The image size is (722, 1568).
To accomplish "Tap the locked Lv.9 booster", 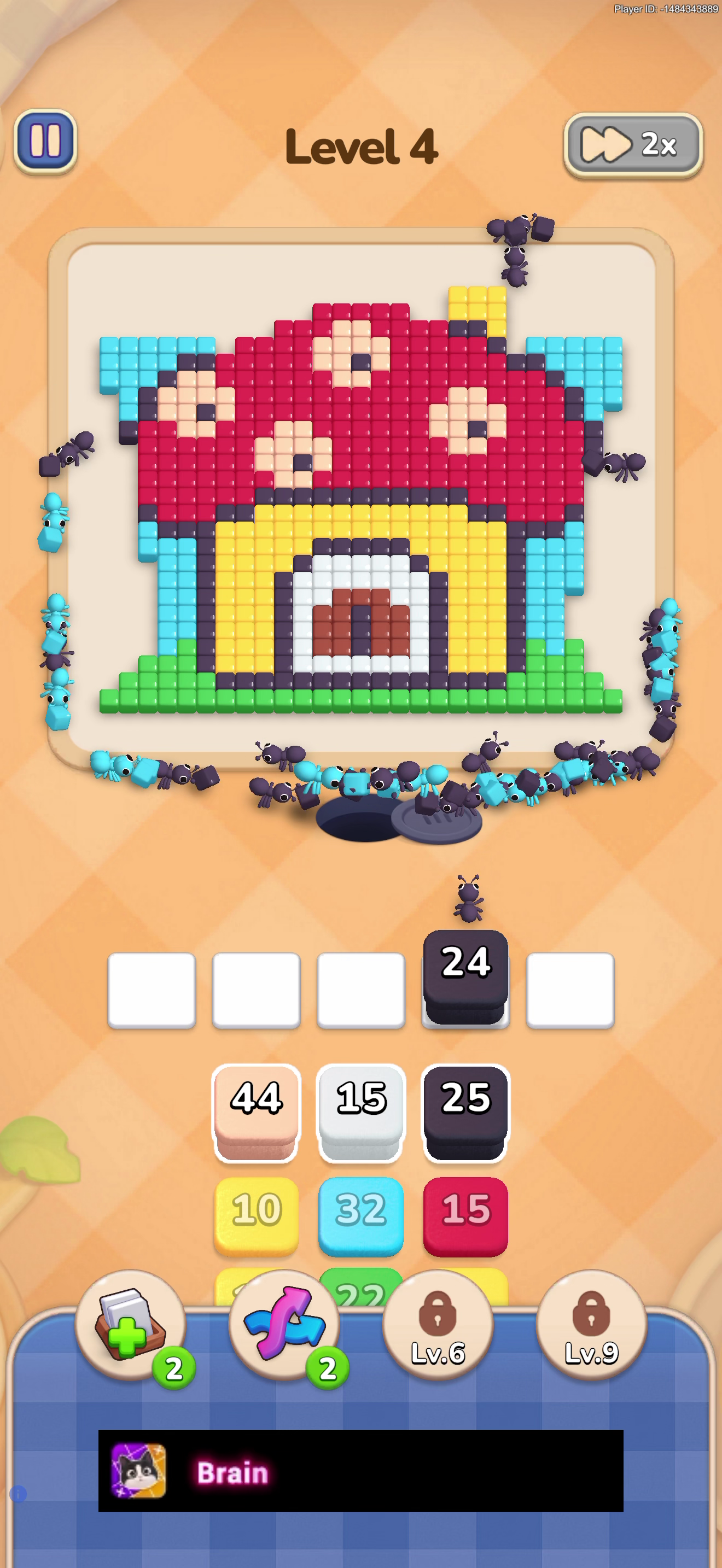I will [591, 1325].
